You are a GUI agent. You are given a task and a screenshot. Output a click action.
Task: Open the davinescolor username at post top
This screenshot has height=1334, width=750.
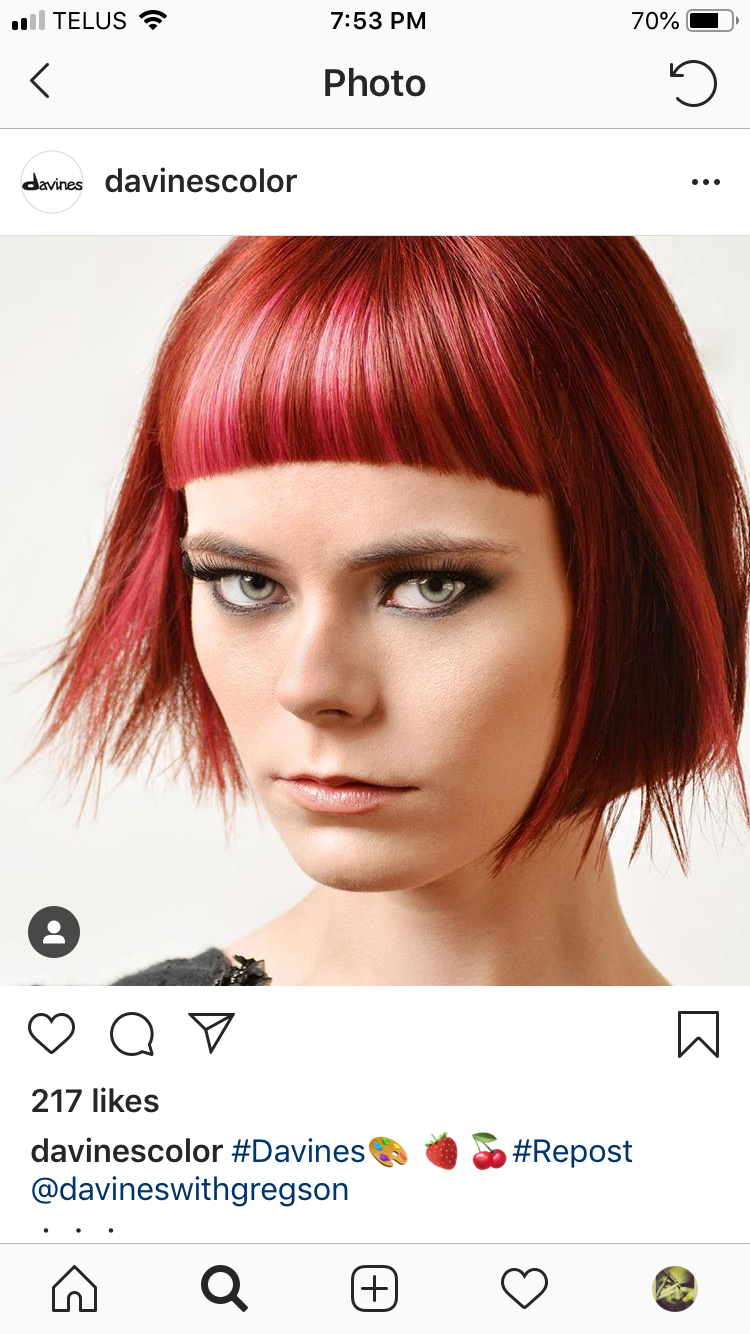[x=201, y=182]
